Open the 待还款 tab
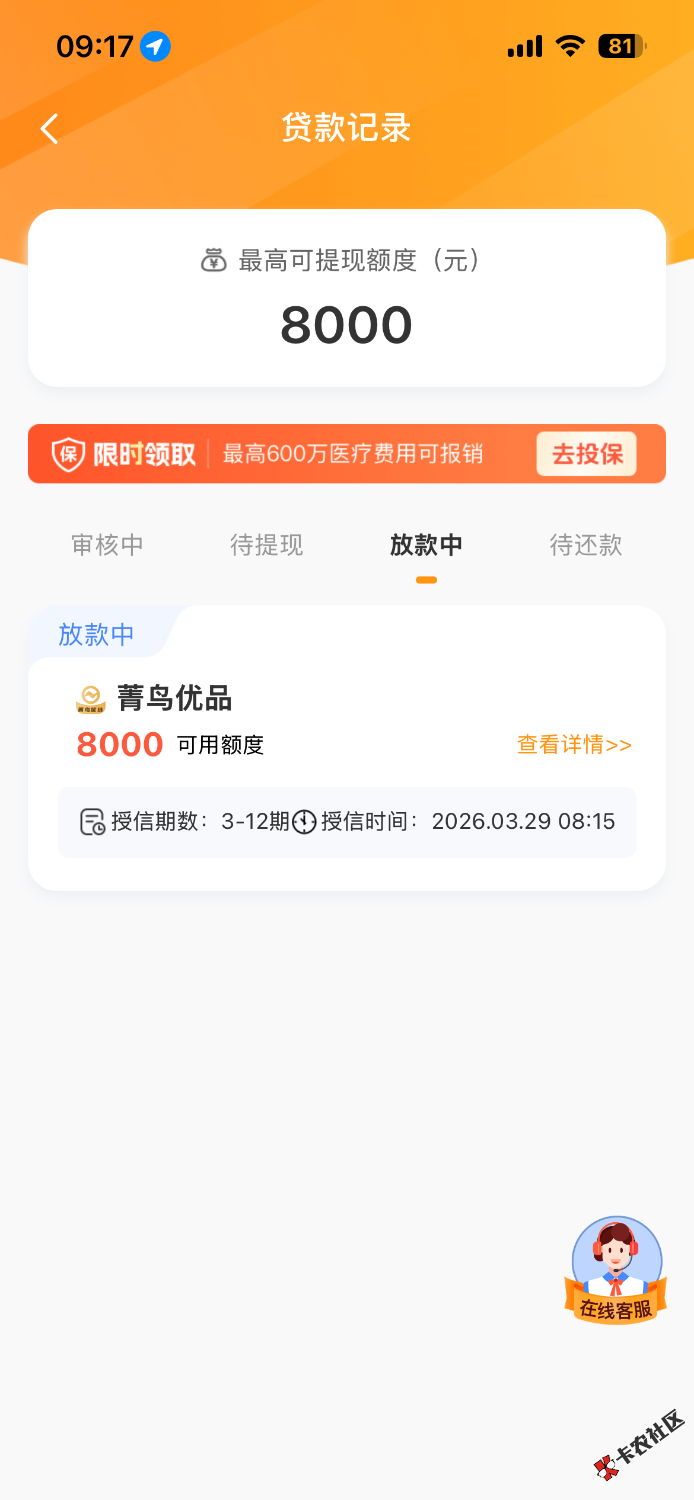The width and height of the screenshot is (694, 1500). (586, 545)
